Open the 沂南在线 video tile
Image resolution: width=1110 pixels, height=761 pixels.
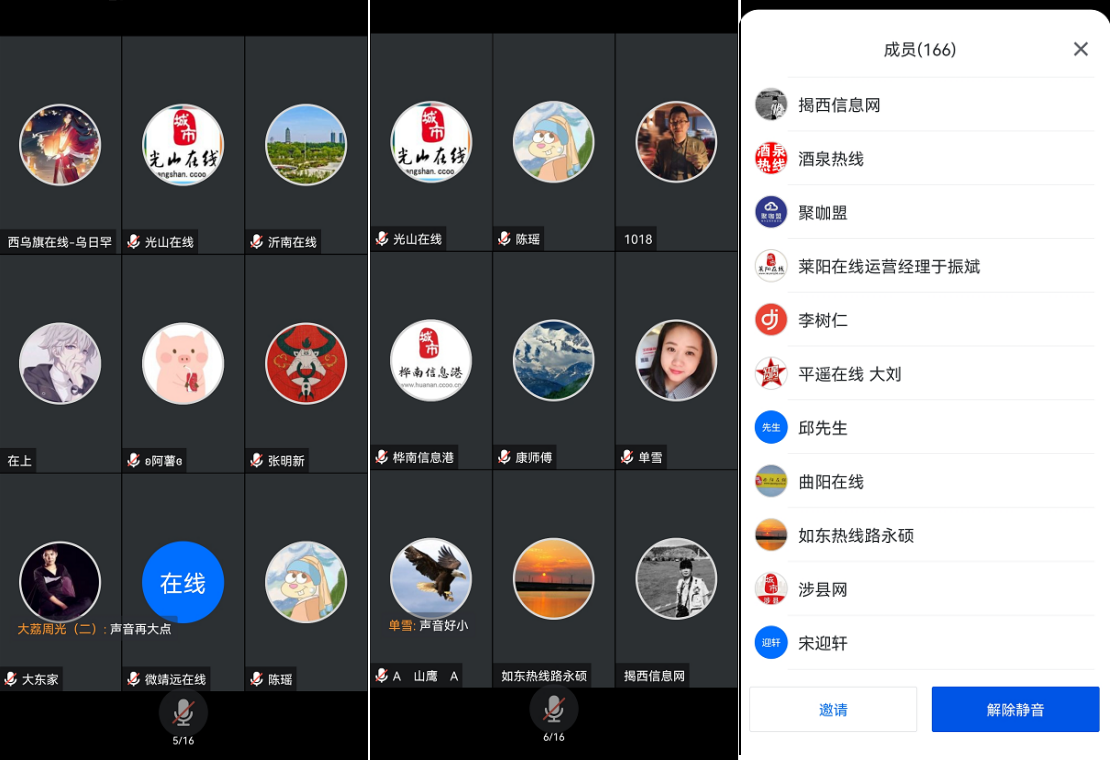coord(306,145)
